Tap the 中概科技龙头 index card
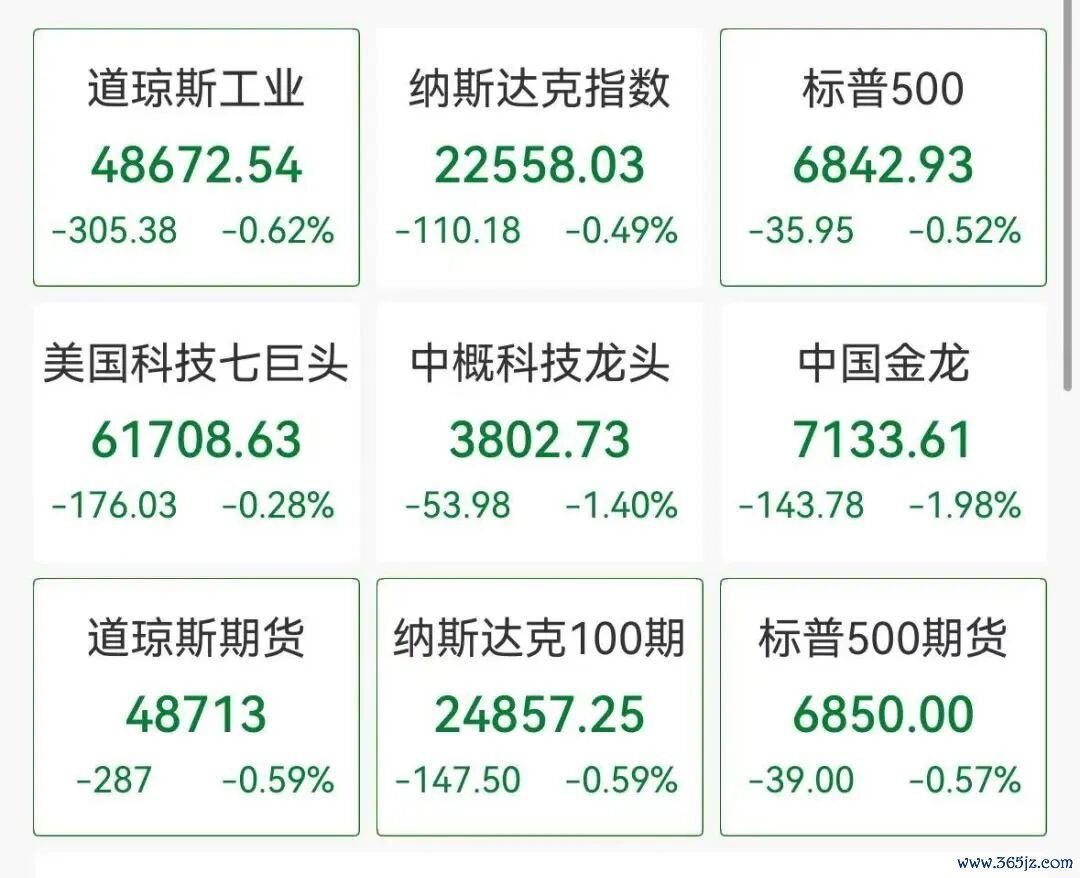This screenshot has height=878, width=1080. click(539, 432)
